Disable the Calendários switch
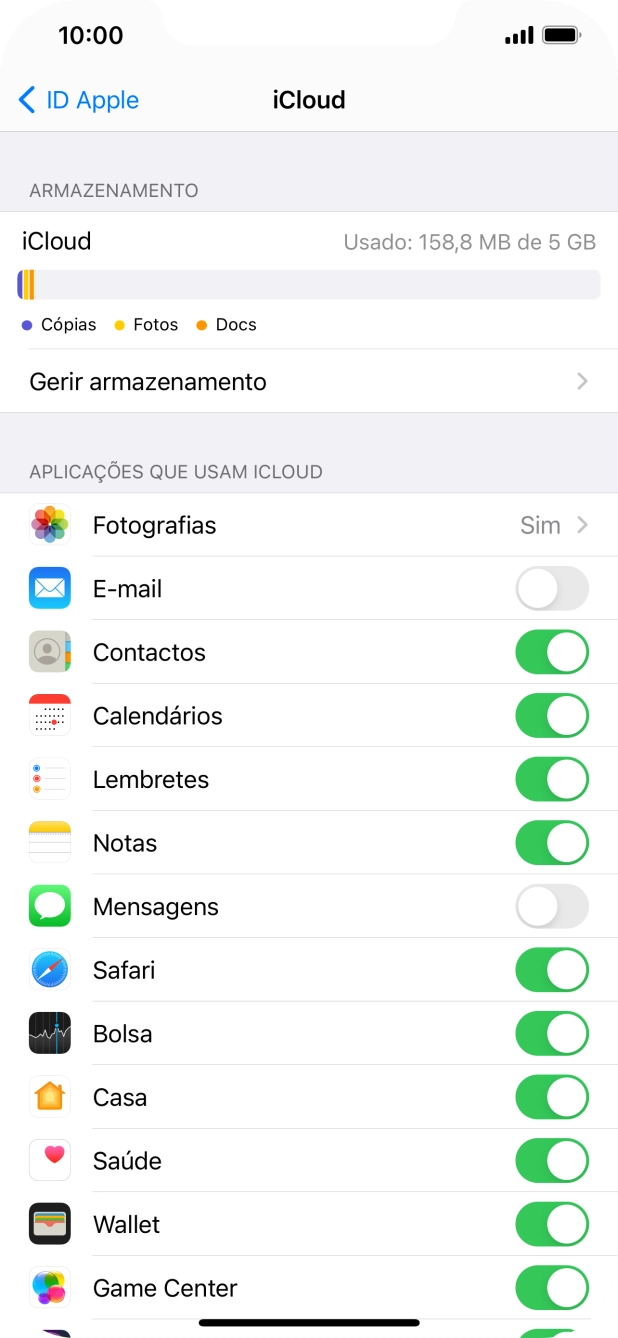 pyautogui.click(x=551, y=716)
